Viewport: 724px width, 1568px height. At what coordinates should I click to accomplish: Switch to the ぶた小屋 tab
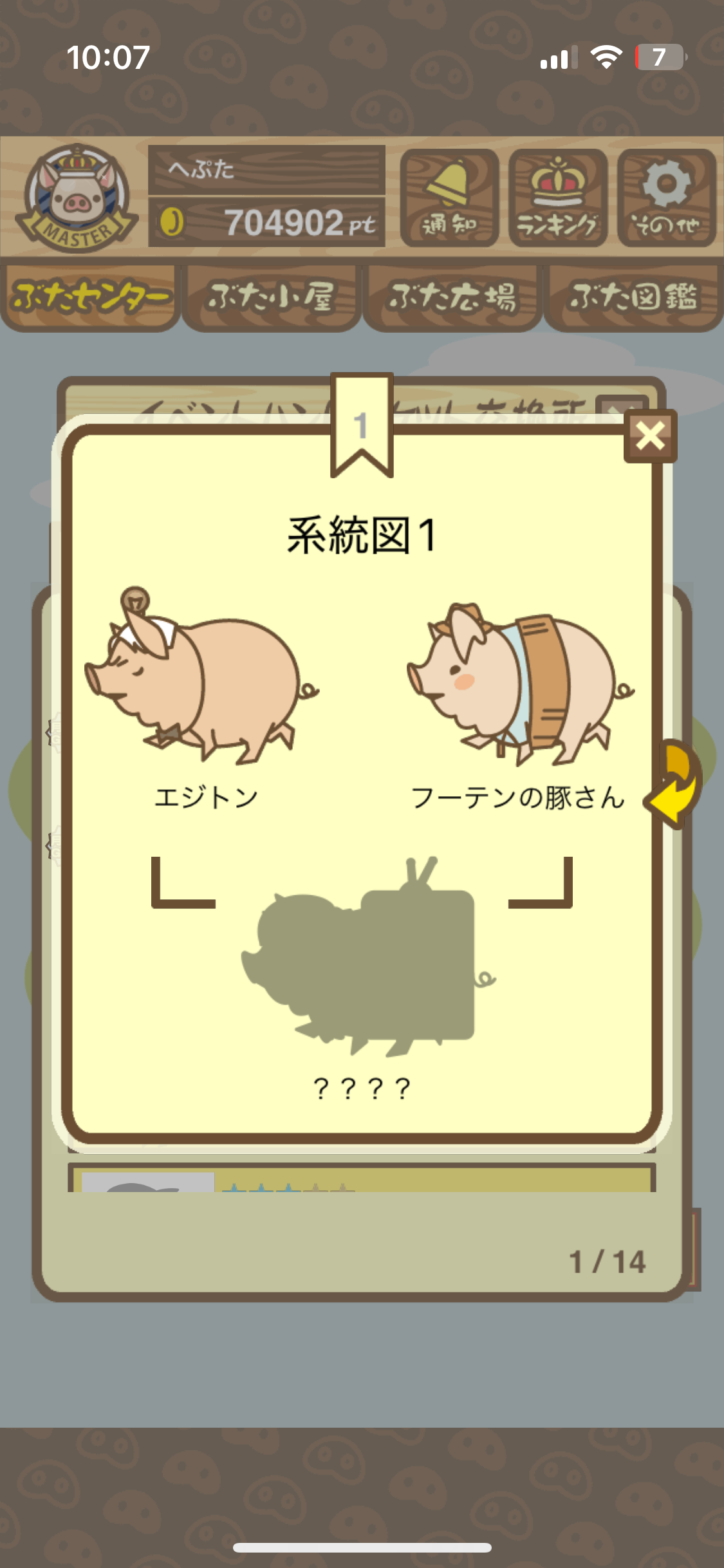[x=271, y=297]
